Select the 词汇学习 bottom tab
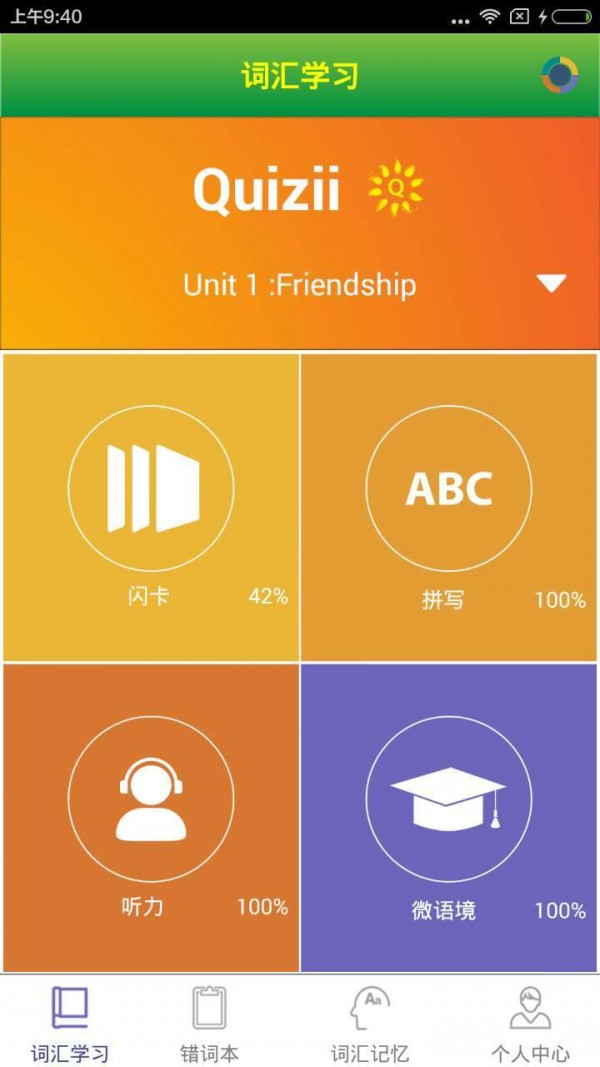The image size is (600, 1067). click(x=70, y=1022)
